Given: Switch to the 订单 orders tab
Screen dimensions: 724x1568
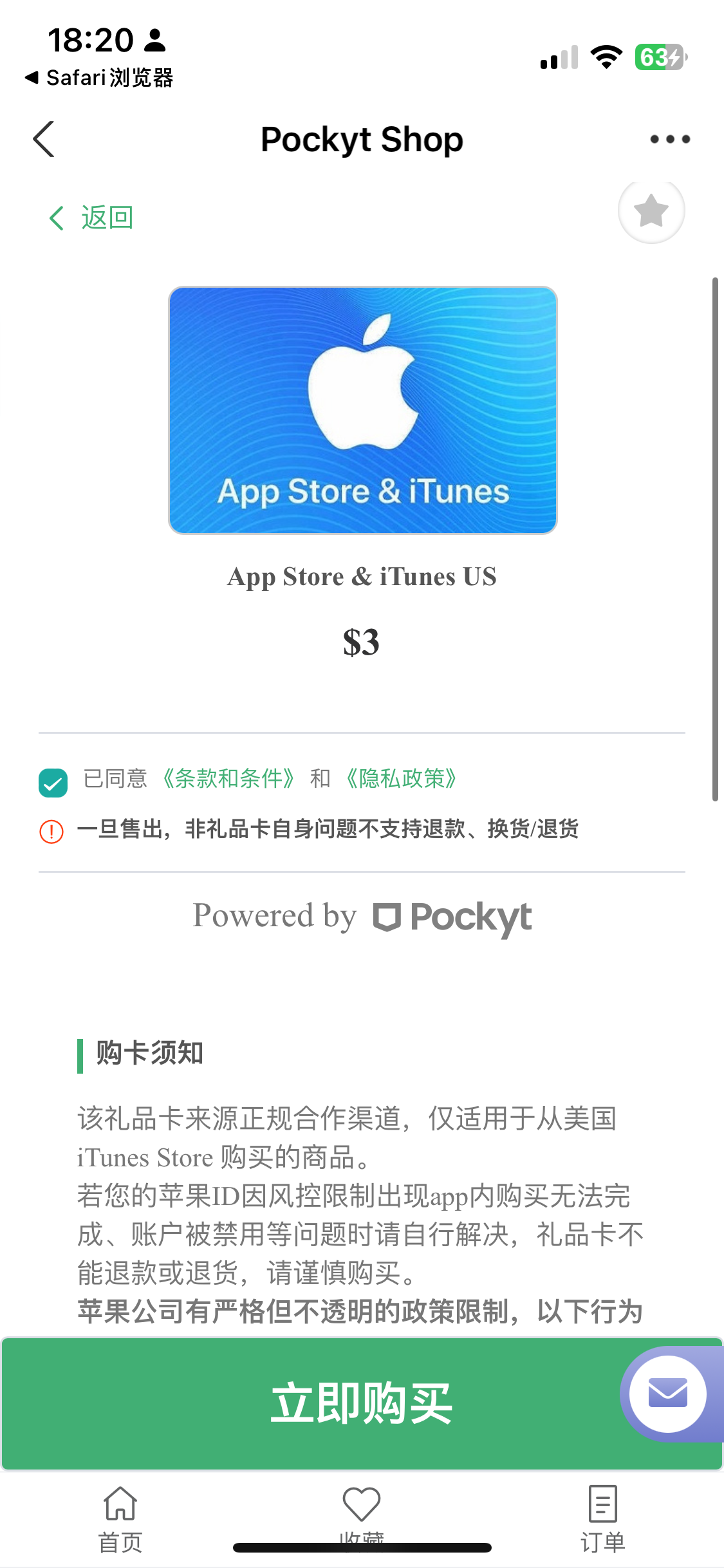Looking at the screenshot, I should click(603, 1518).
